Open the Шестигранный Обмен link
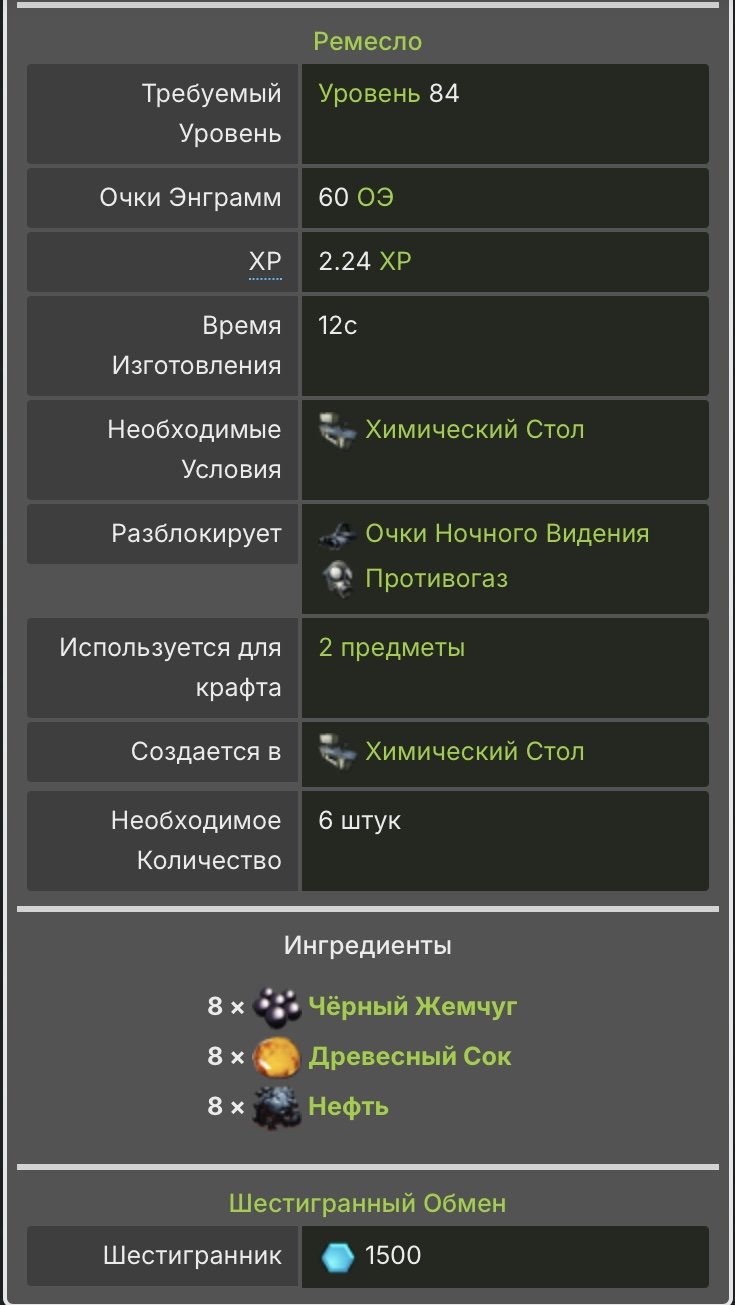Image resolution: width=735 pixels, height=1305 pixels. (367, 1203)
